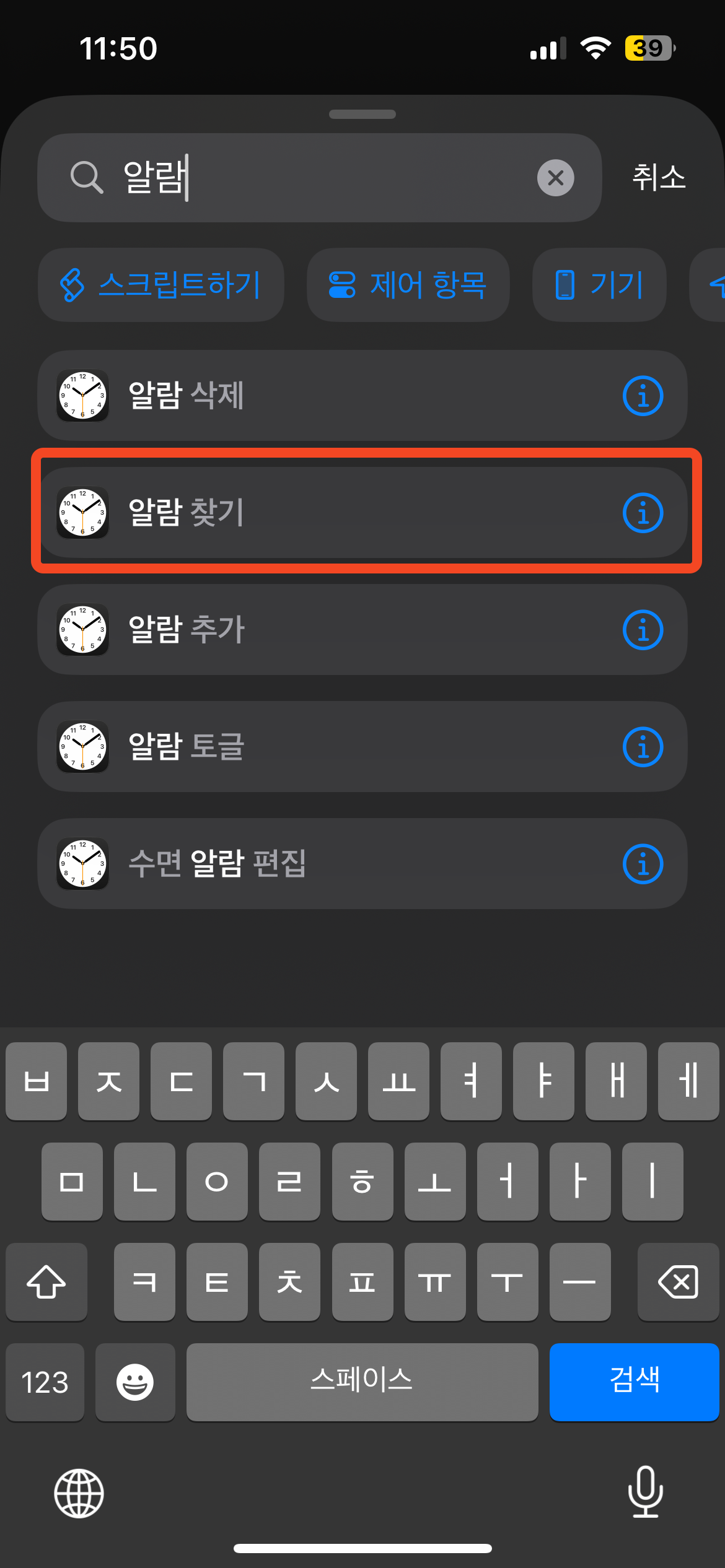Open info for 알람 삭제
725x1568 pixels.
(643, 396)
